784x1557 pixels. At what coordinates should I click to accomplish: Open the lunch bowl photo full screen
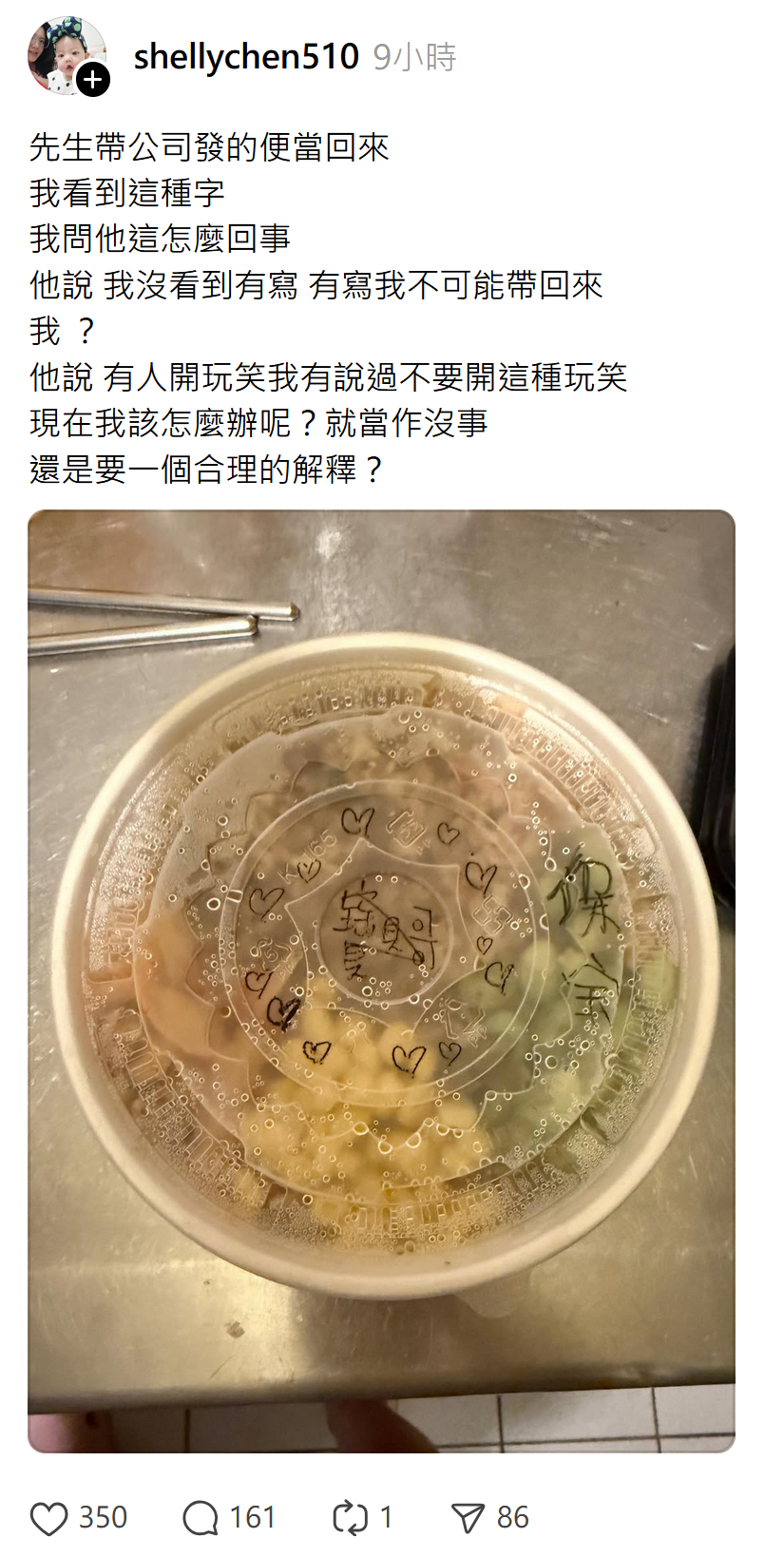(x=381, y=981)
